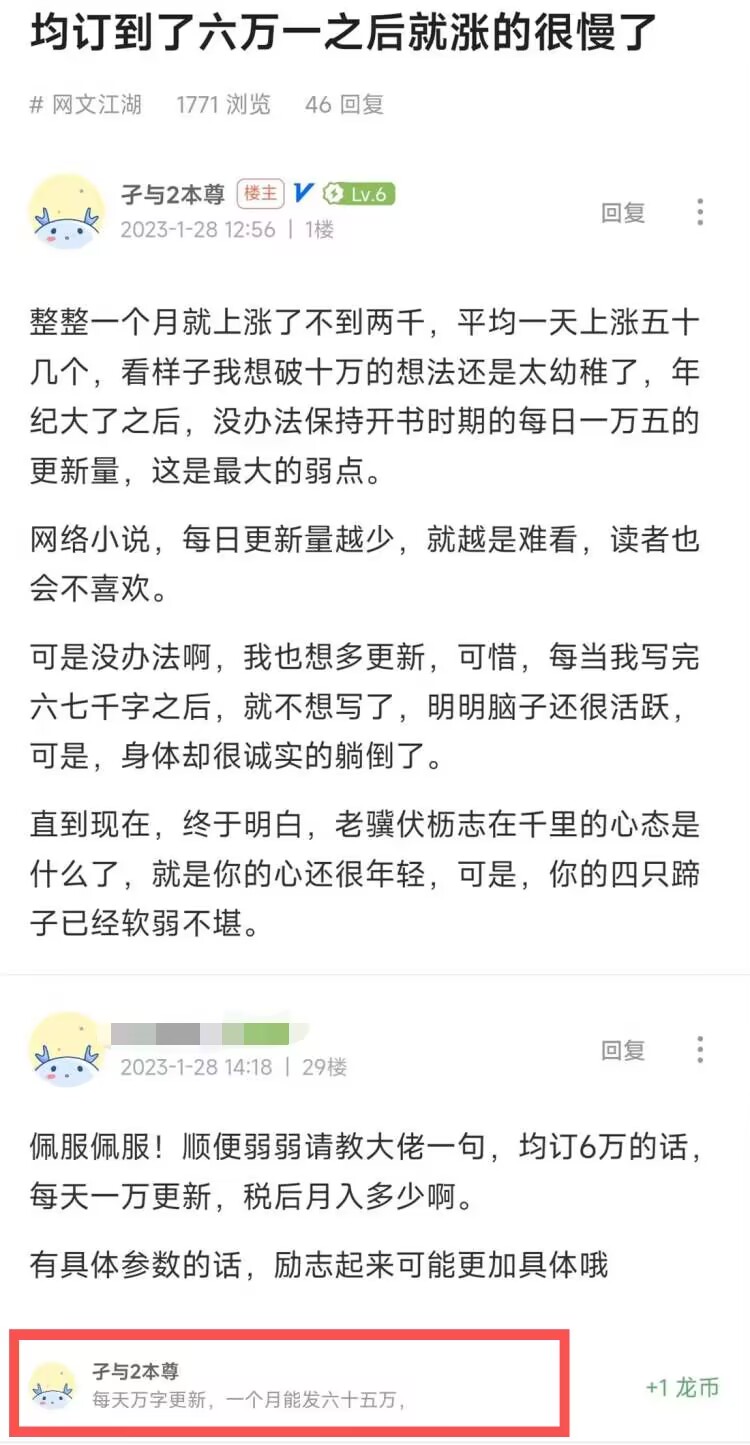This screenshot has width=750, height=1445.
Task: Click the author name 子与2本尊 in floor one
Action: 172,194
